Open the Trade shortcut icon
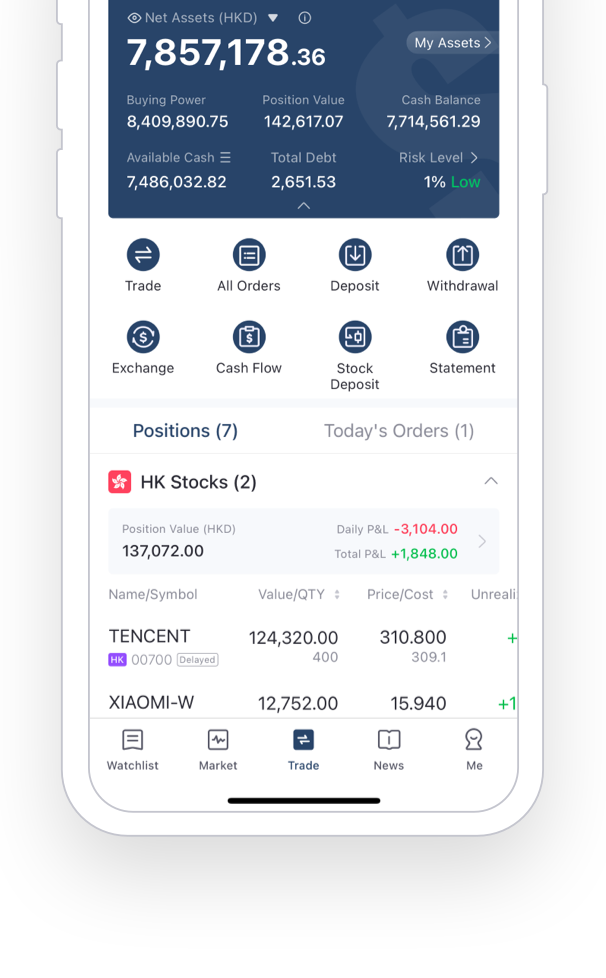 pos(143,254)
